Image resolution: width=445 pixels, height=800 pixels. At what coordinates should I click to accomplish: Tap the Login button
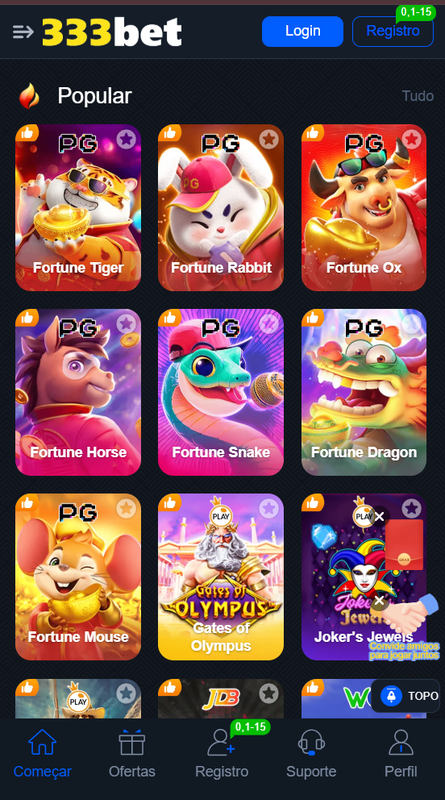point(303,31)
